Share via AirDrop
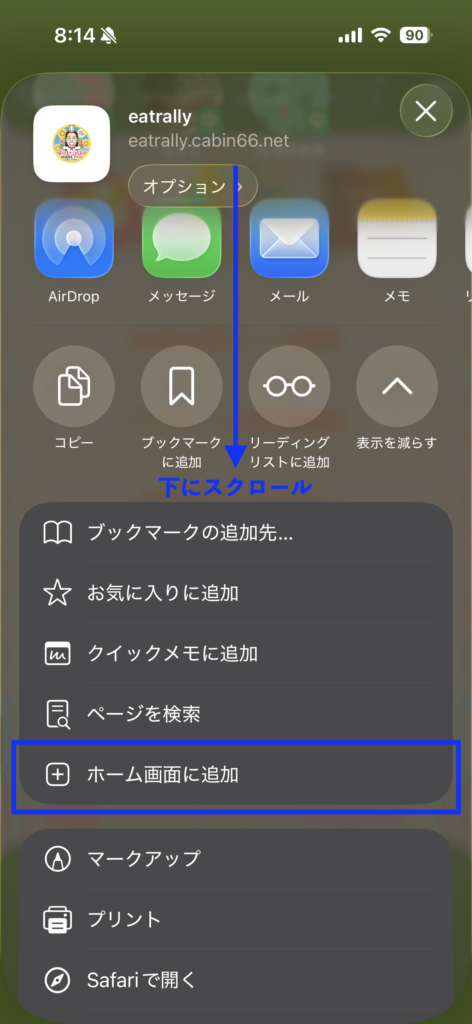This screenshot has height=1024, width=472. point(74,251)
